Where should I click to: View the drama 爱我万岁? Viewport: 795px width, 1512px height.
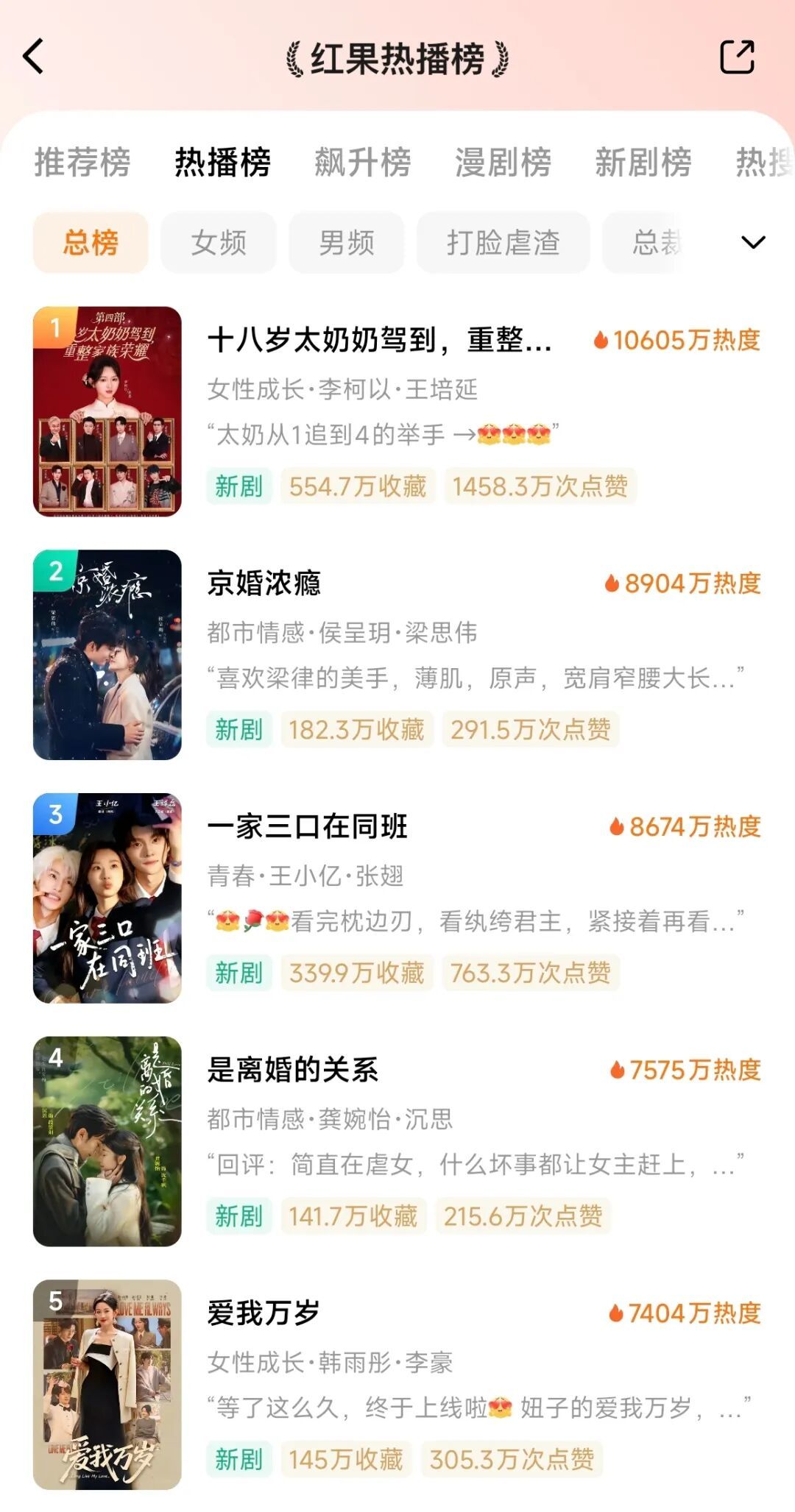click(264, 1313)
